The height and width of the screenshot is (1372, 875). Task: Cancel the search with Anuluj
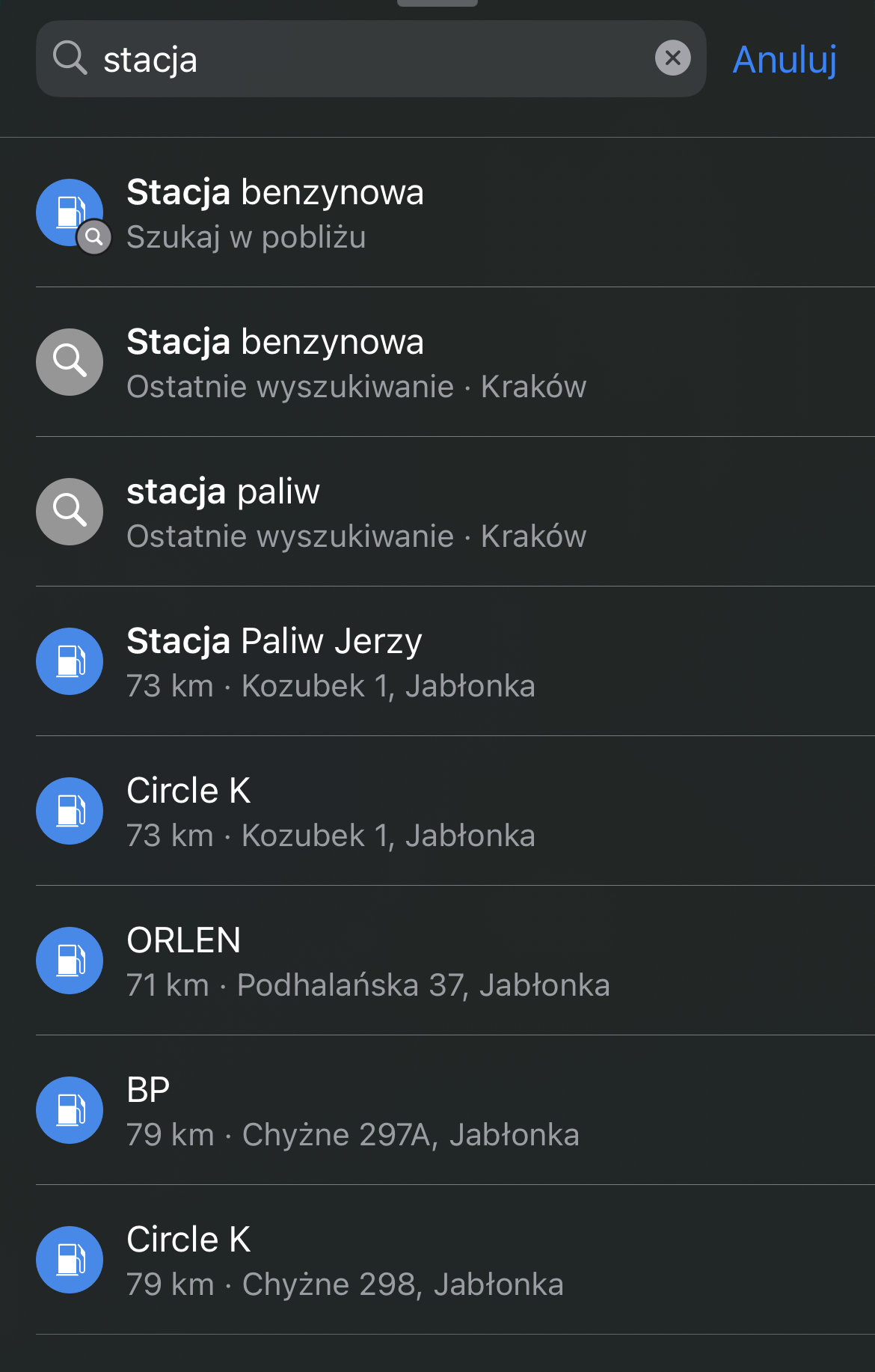(x=785, y=60)
